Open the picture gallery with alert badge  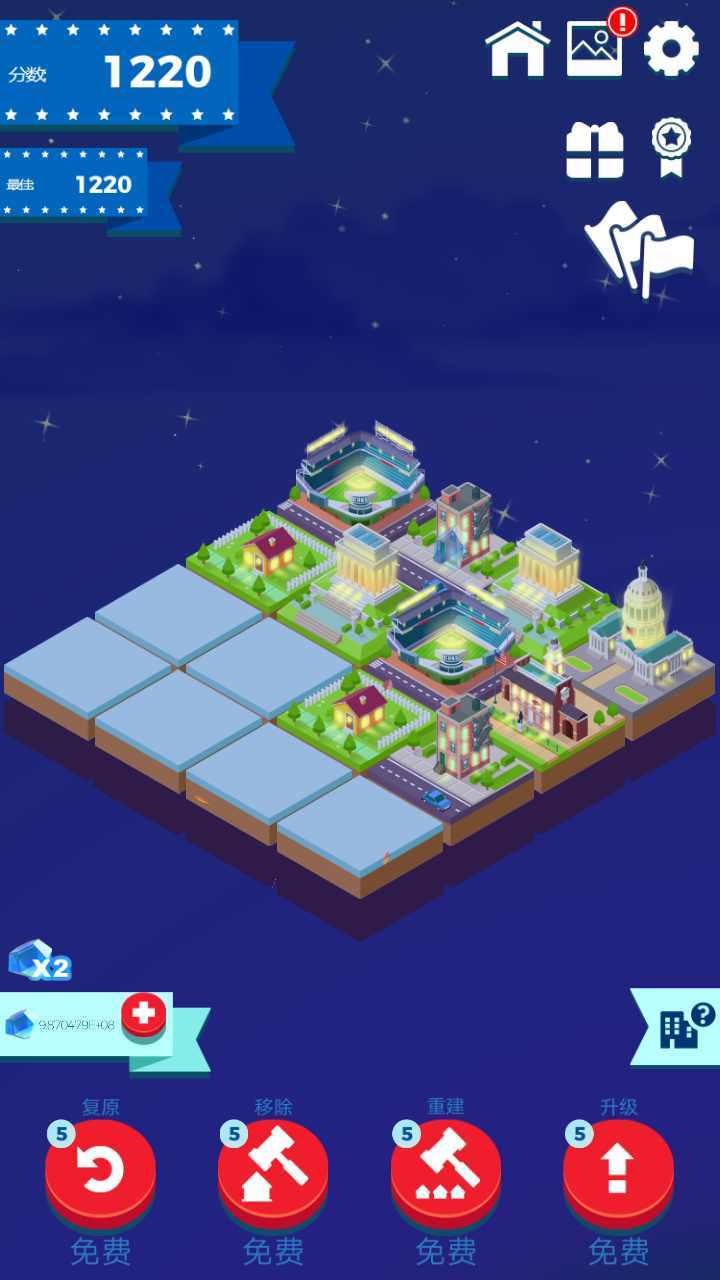coord(596,48)
